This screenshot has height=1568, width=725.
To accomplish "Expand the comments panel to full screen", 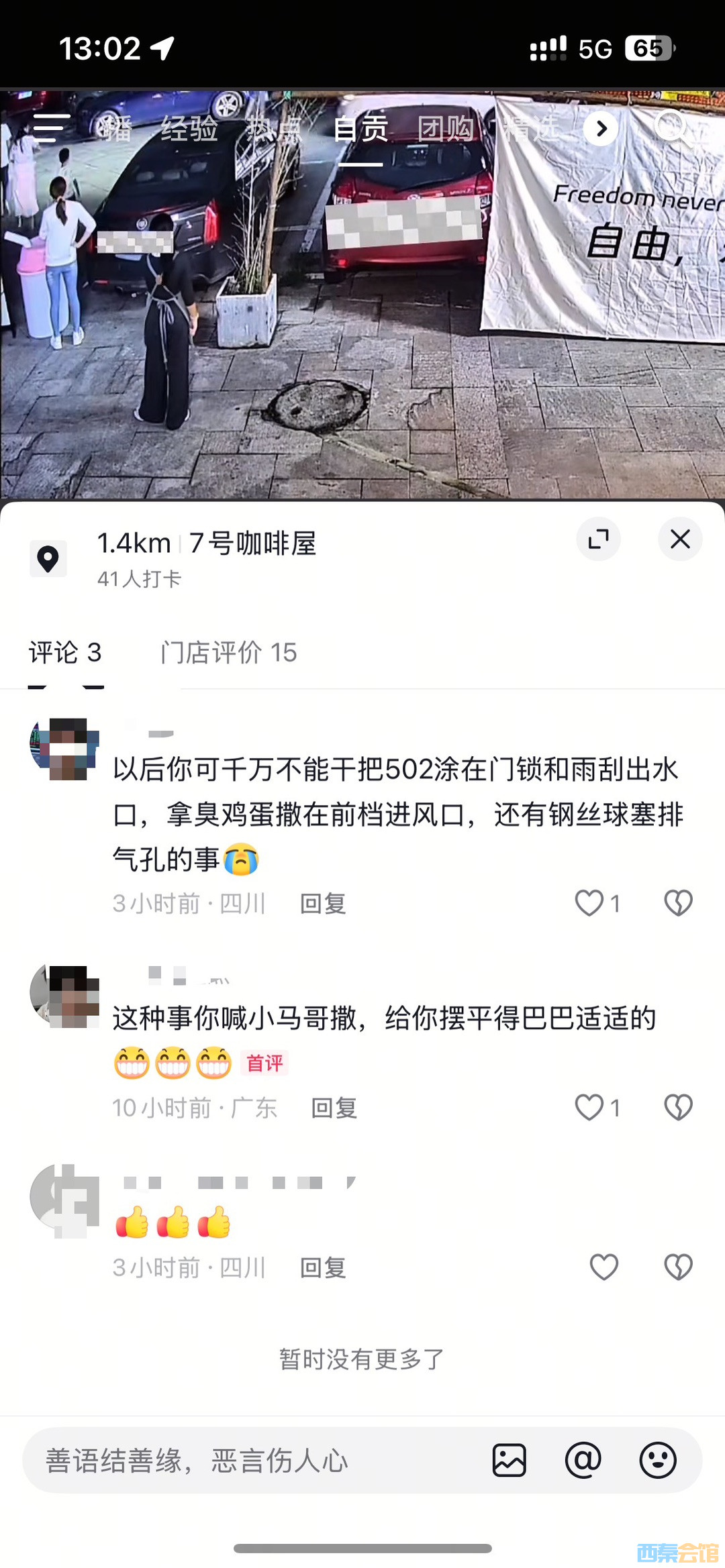I will tap(598, 539).
